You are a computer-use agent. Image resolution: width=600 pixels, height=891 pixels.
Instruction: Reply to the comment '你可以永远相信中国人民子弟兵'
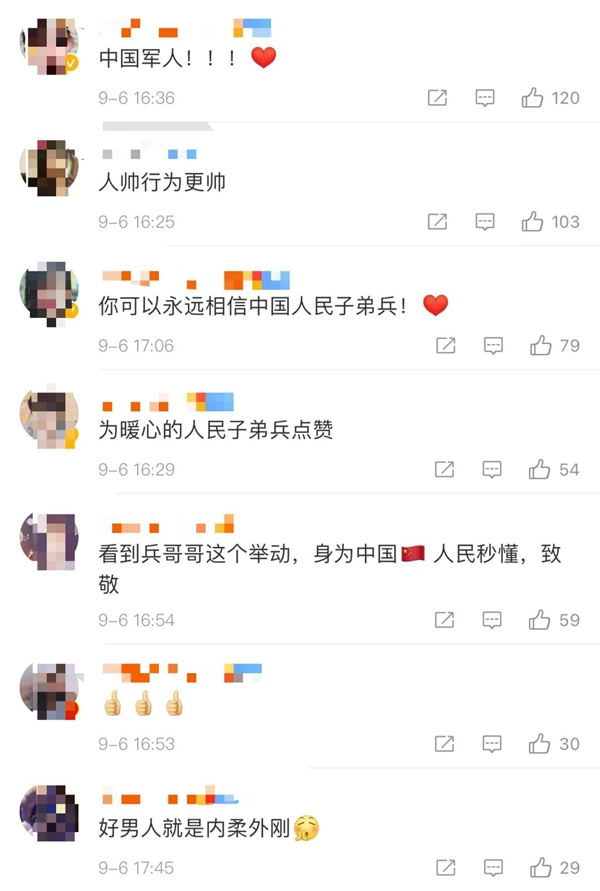click(x=493, y=346)
